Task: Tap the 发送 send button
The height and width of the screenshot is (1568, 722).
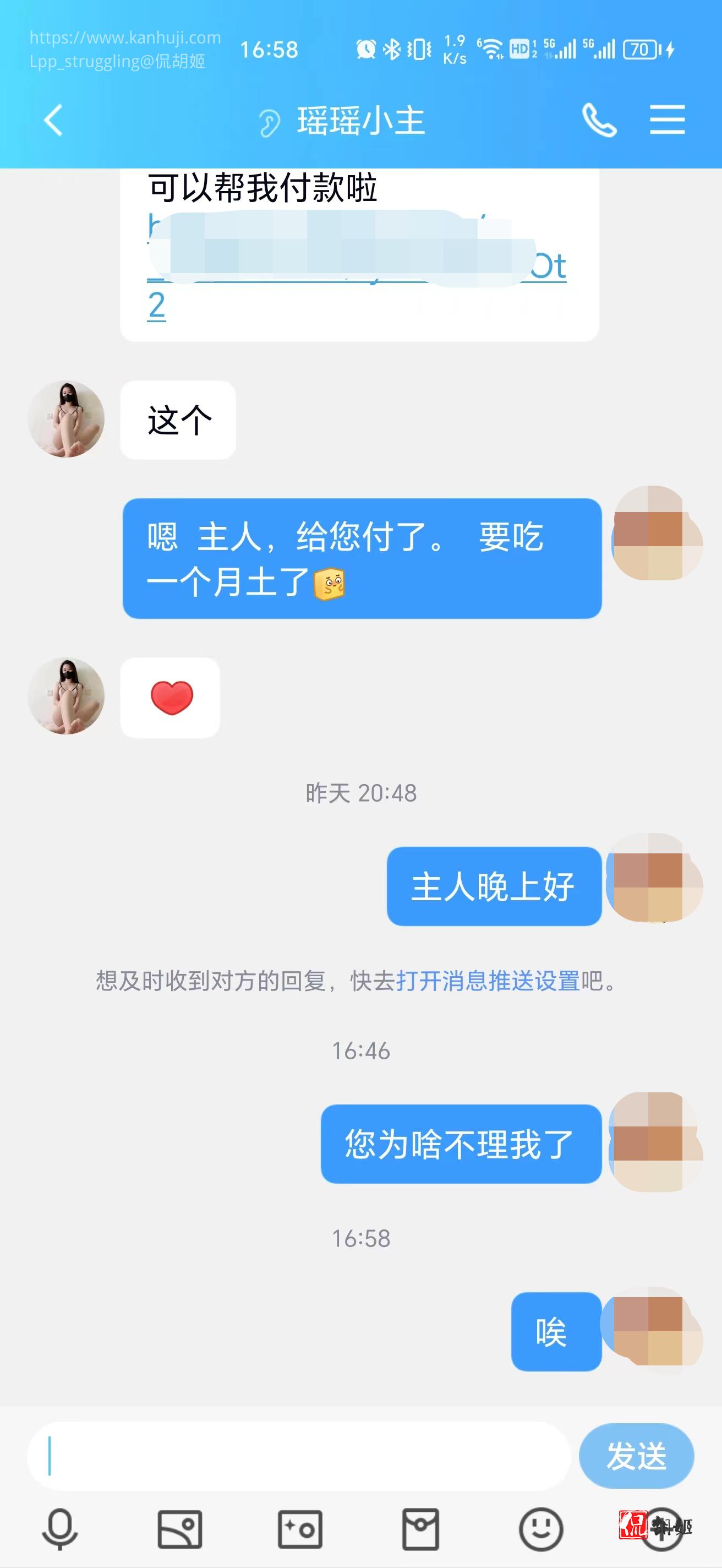Action: [x=636, y=1457]
